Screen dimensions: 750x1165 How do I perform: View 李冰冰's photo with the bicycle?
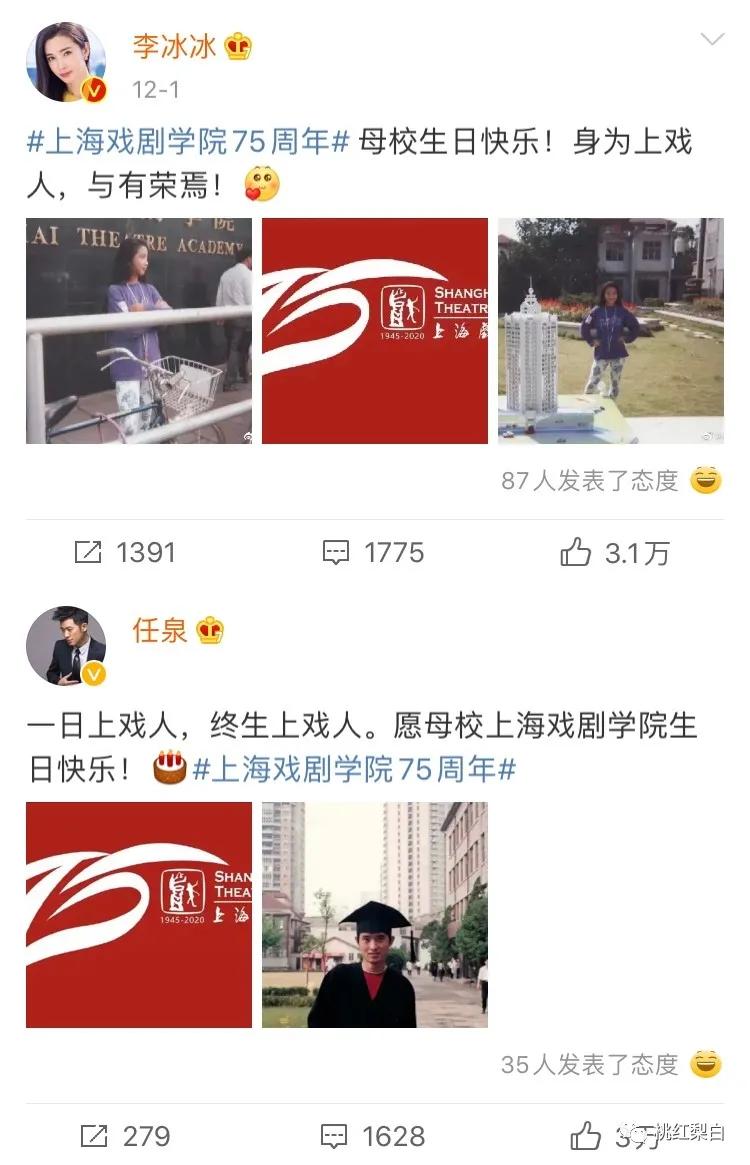click(139, 331)
